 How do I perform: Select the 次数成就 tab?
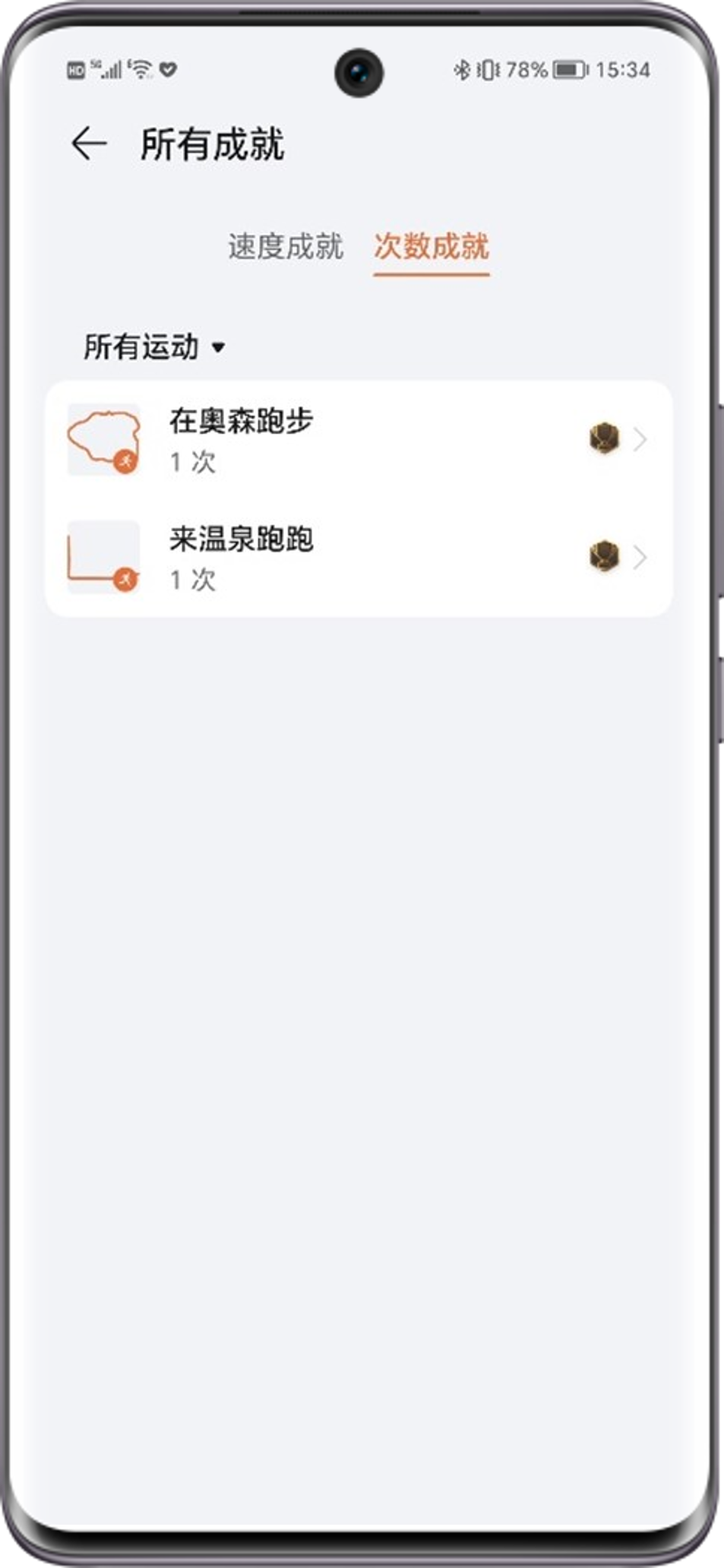click(x=431, y=247)
